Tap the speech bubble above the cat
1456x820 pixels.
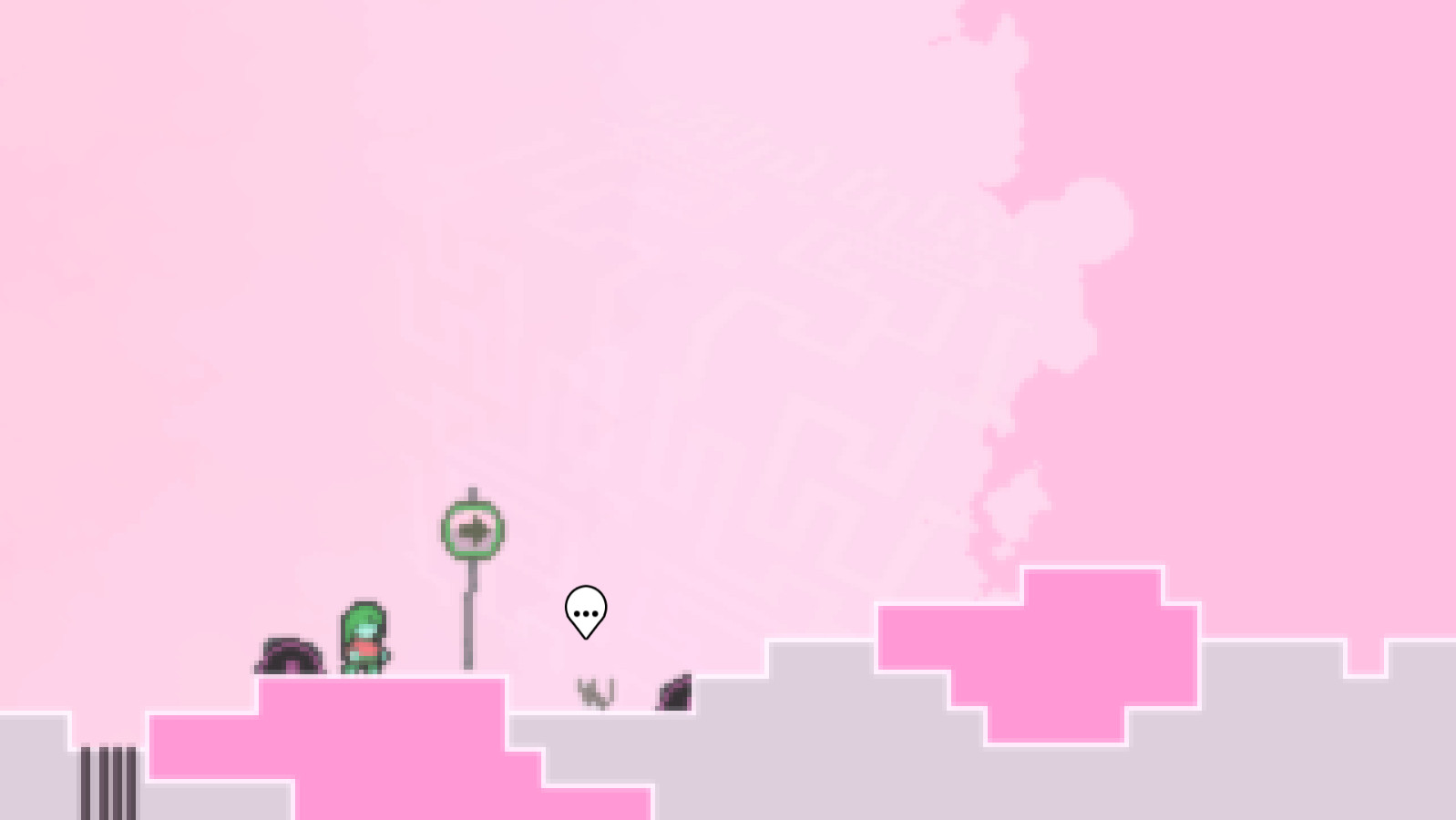586,611
